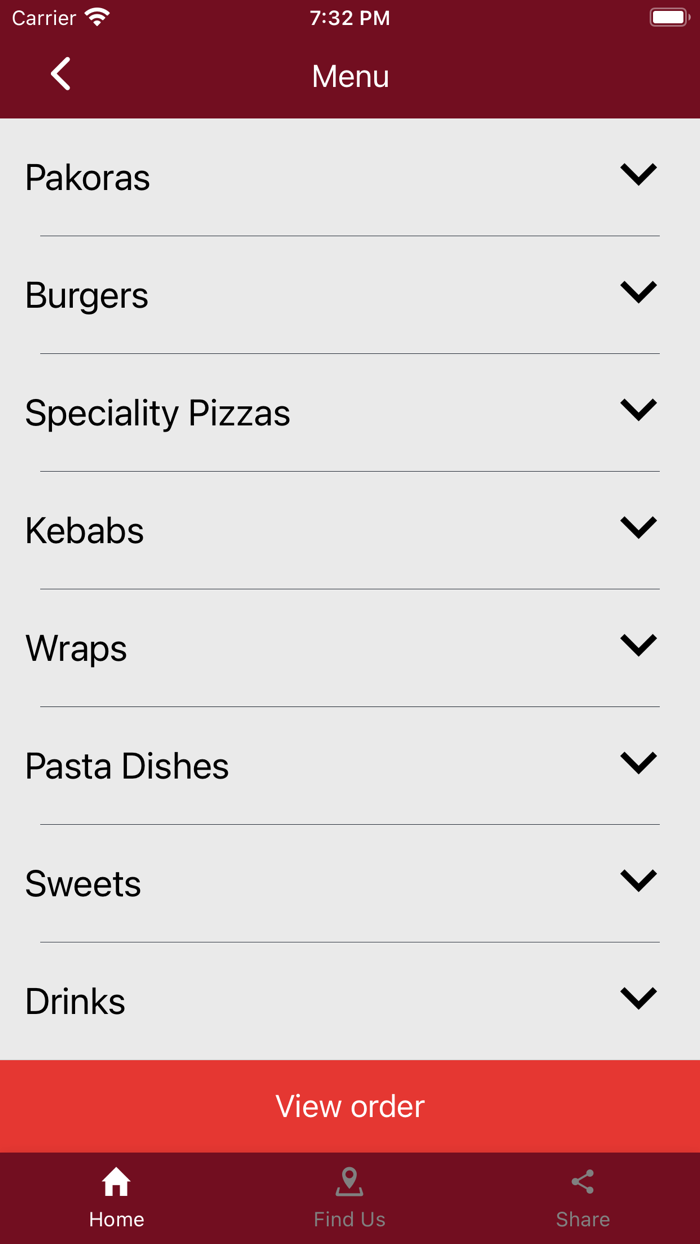Expand the Wraps section
Screen dimensions: 700x1244
tap(638, 646)
